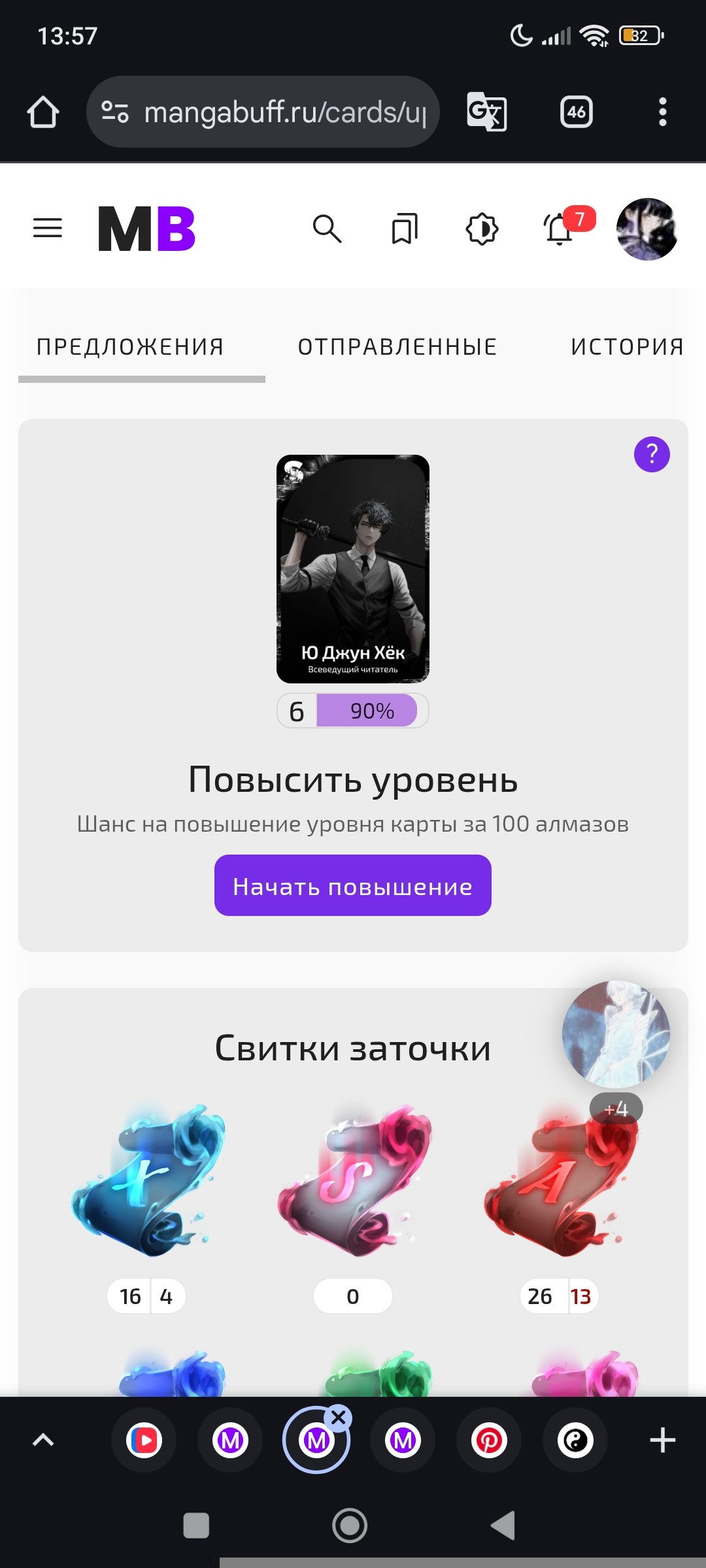Screen dimensions: 706x1568
Task: Open the bookmarks icon in header
Action: tap(405, 229)
